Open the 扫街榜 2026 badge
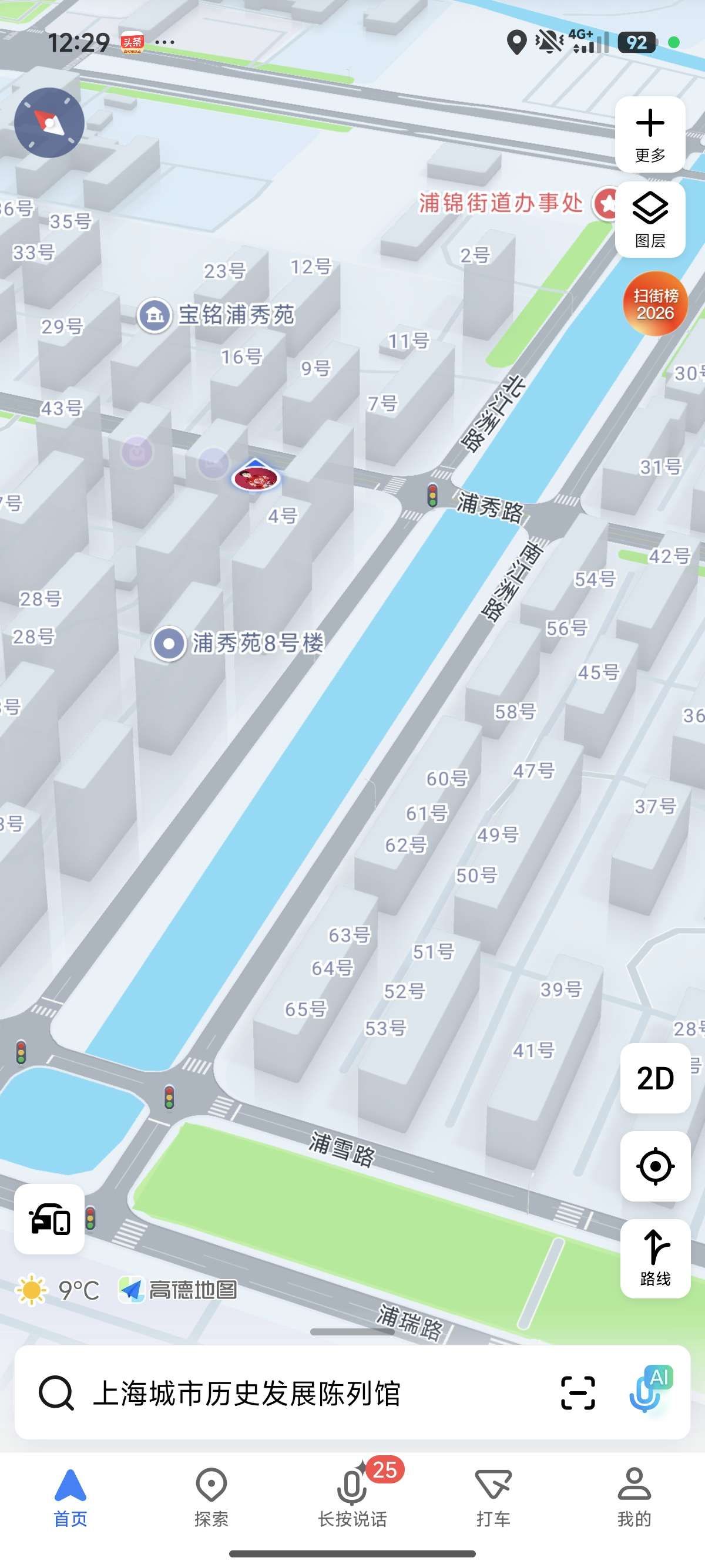Image resolution: width=705 pixels, height=1568 pixels. (654, 304)
